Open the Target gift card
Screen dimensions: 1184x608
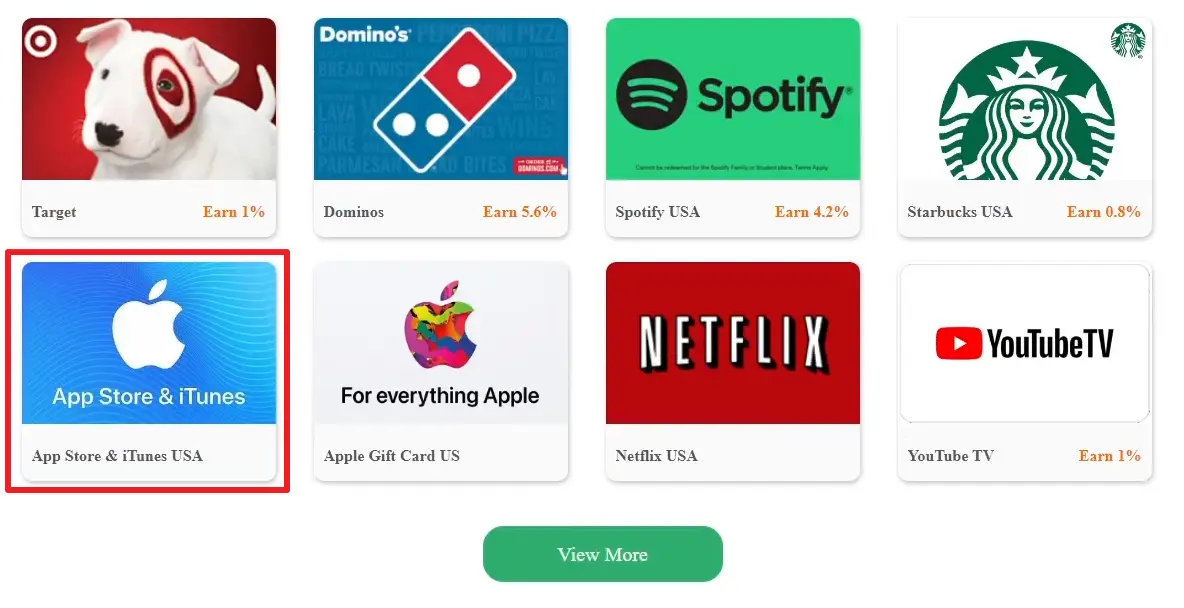149,127
